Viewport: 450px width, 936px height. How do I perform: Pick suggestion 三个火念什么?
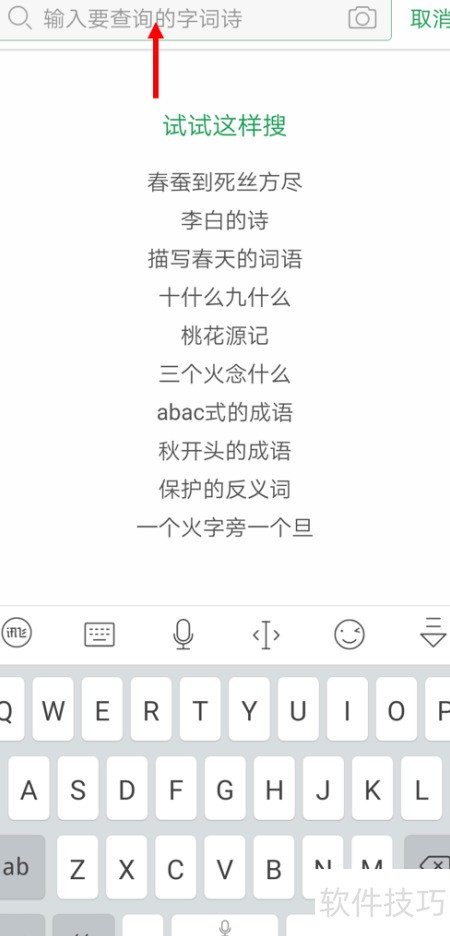(224, 374)
